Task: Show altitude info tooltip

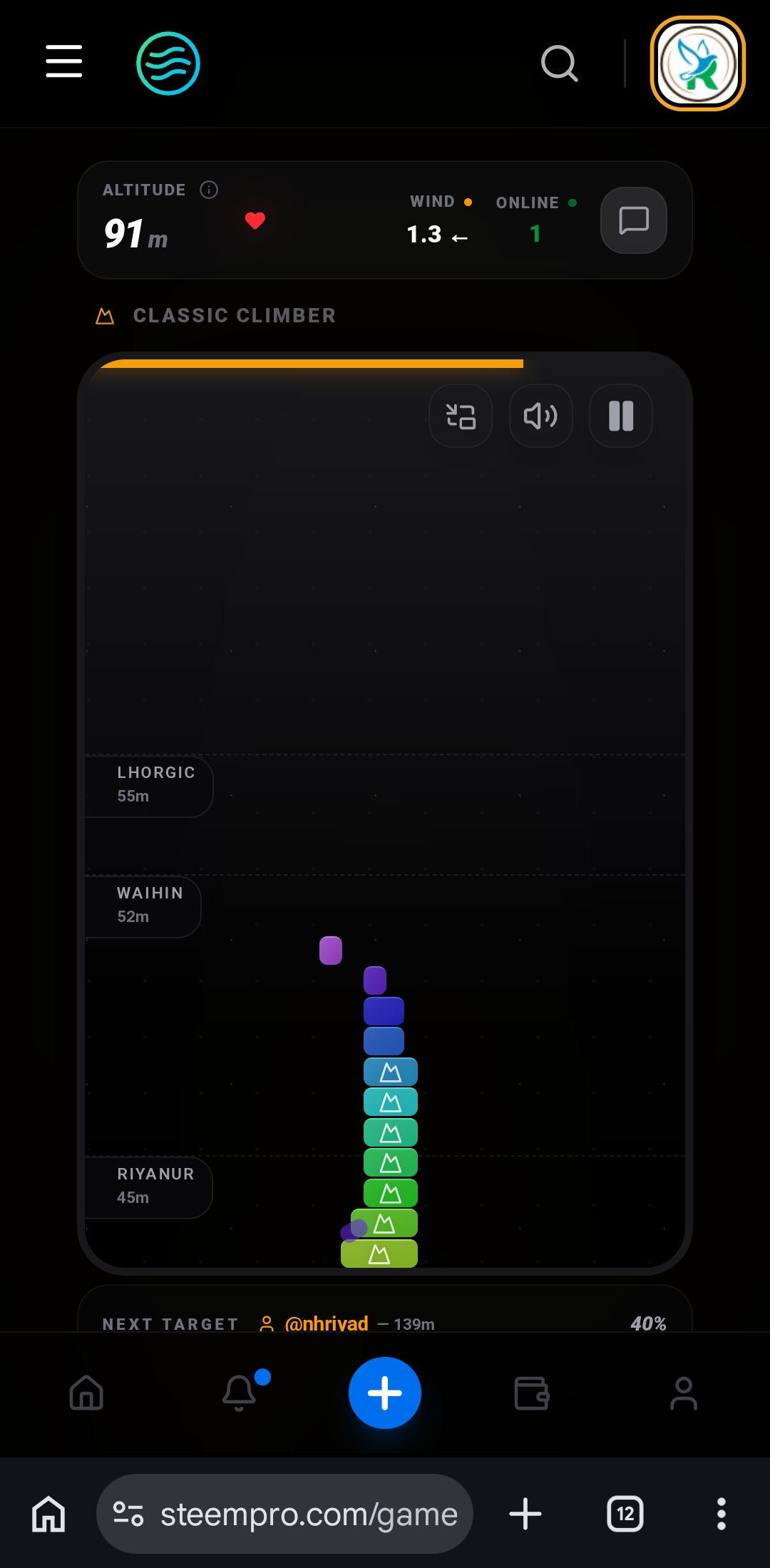Action: [x=209, y=190]
